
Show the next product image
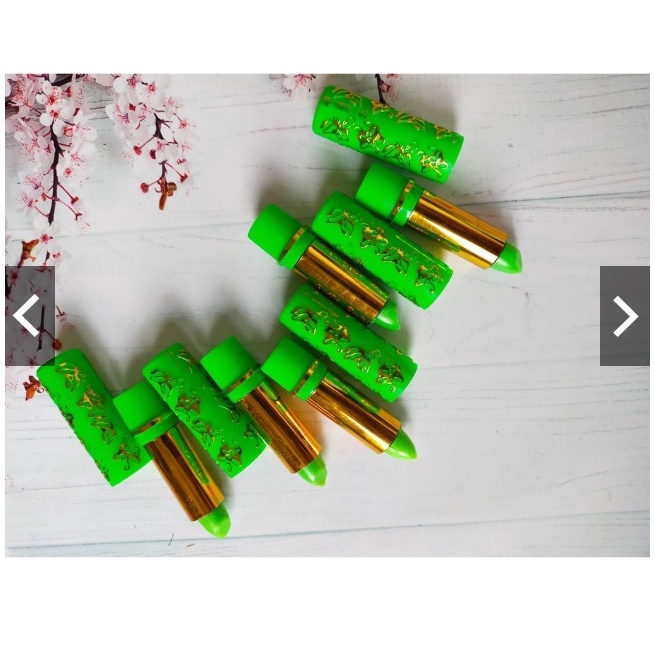(625, 316)
